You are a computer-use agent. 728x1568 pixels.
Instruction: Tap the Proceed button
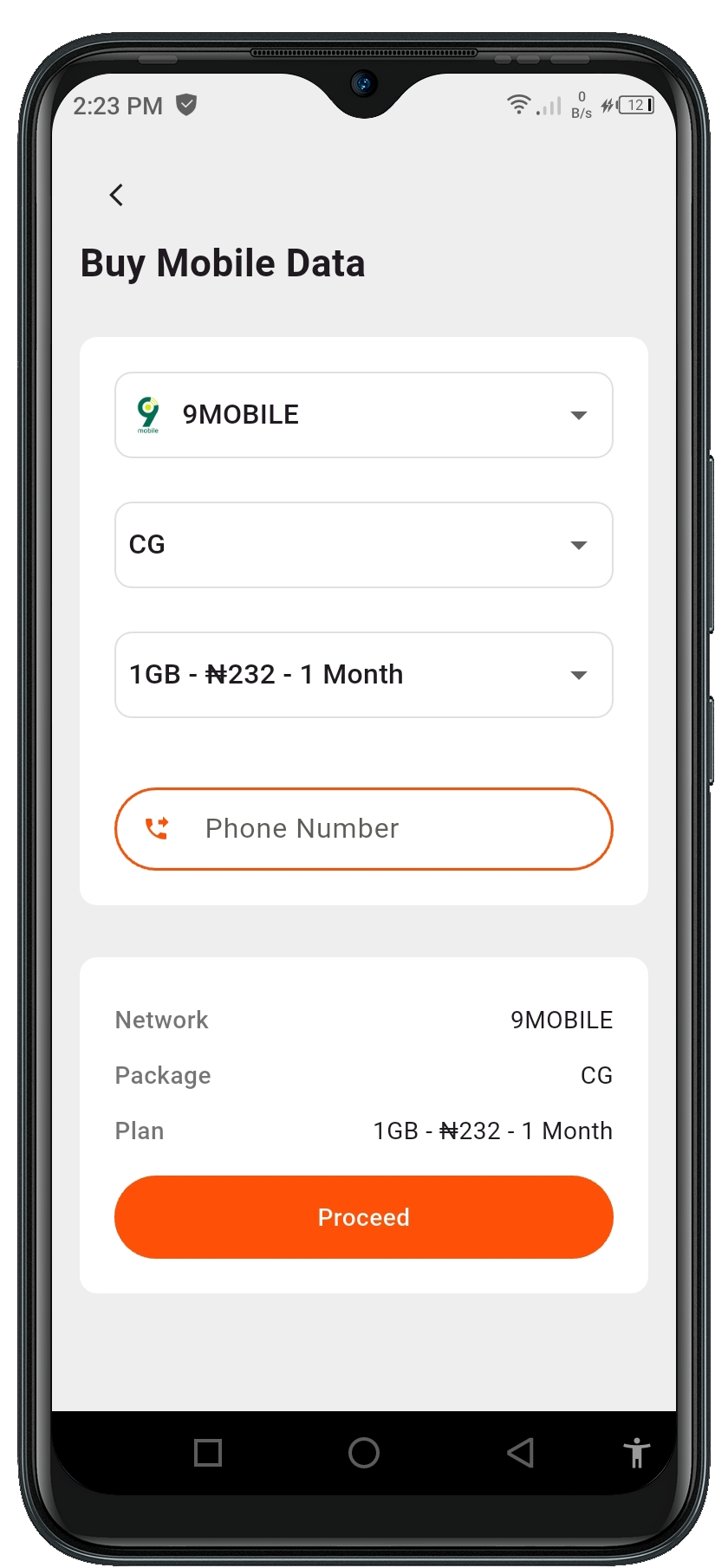[x=363, y=1217]
